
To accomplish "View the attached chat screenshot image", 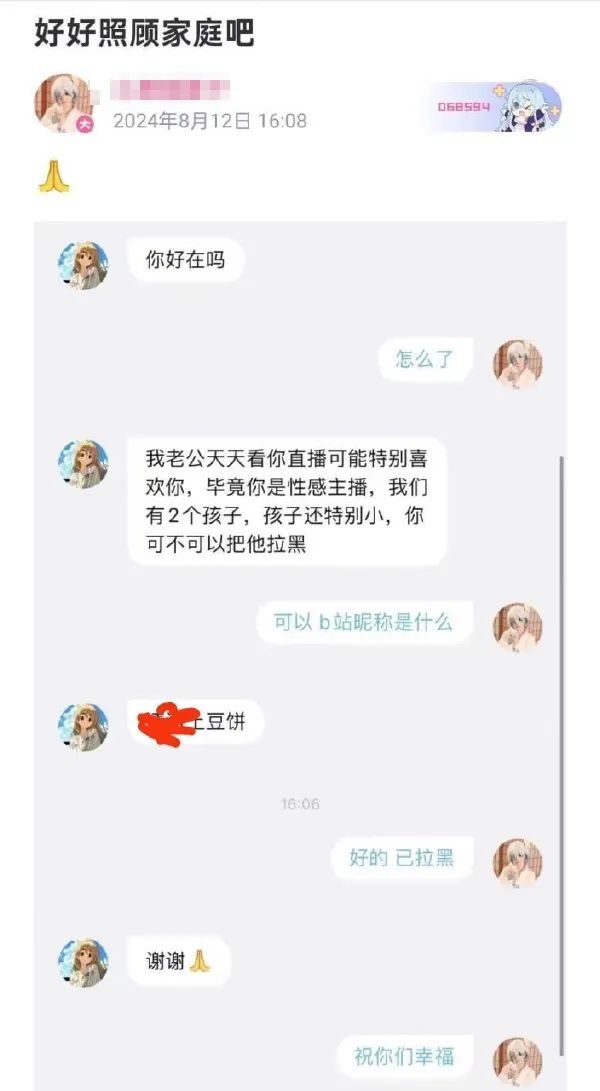I will tap(300, 650).
